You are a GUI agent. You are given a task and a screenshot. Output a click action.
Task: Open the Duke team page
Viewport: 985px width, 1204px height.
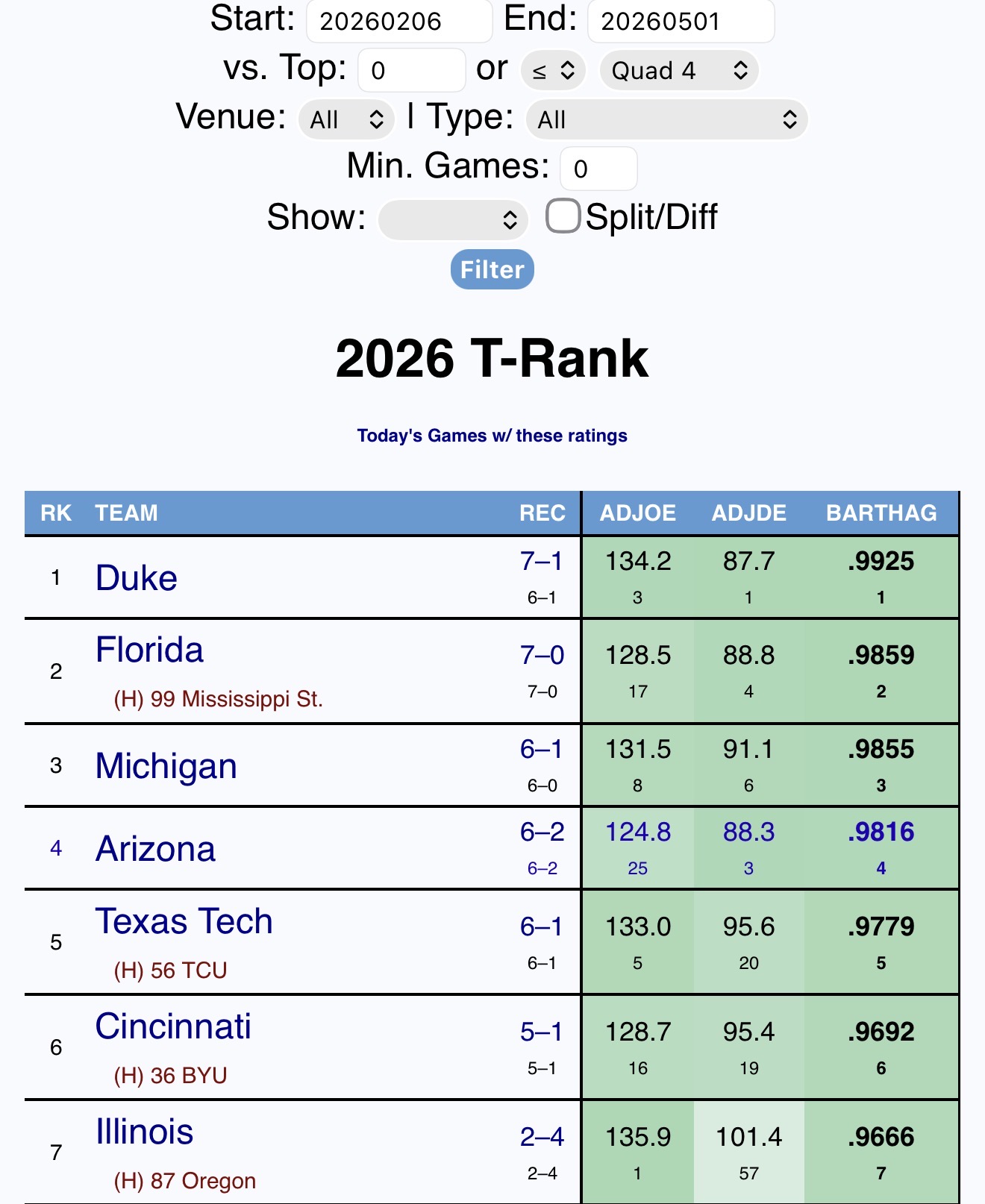pyautogui.click(x=137, y=578)
